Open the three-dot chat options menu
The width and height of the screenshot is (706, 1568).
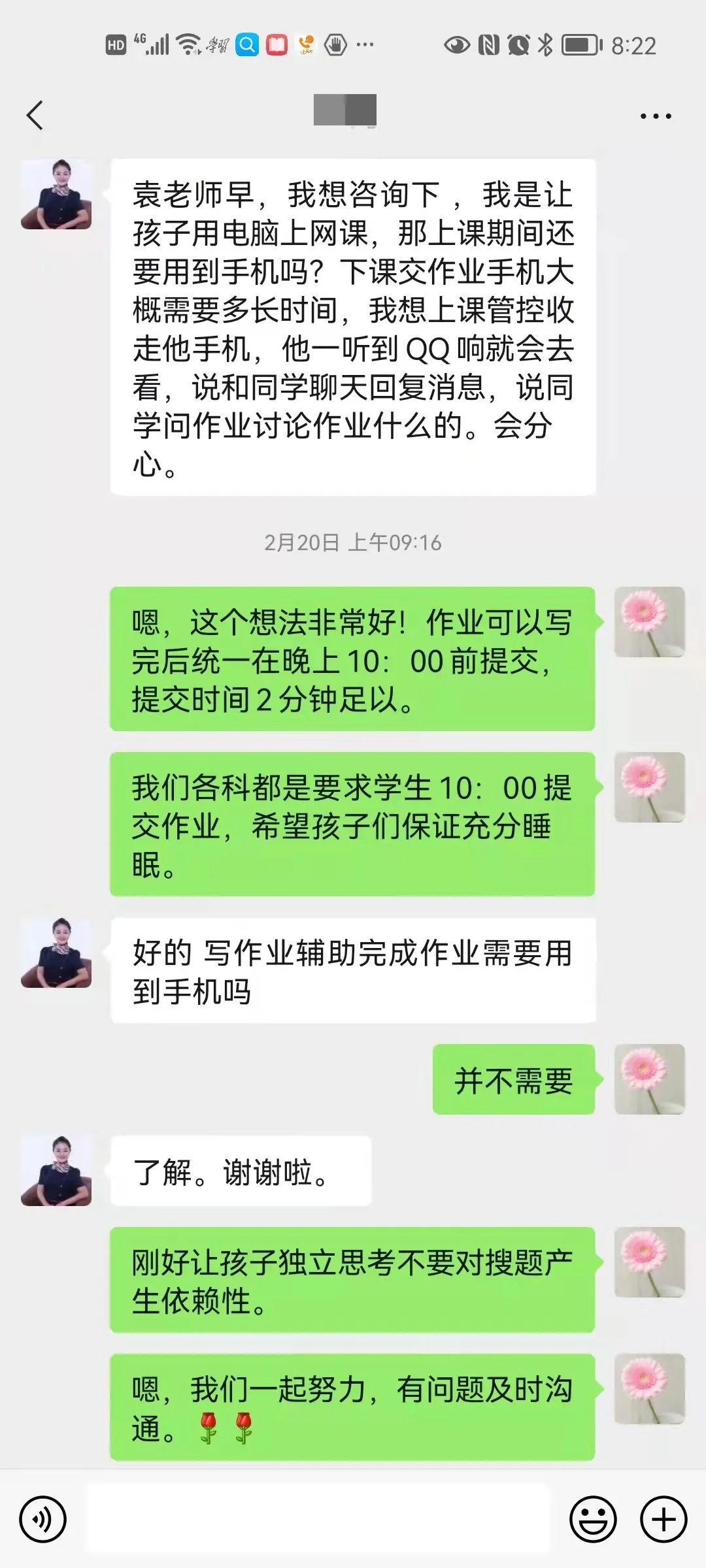(655, 116)
